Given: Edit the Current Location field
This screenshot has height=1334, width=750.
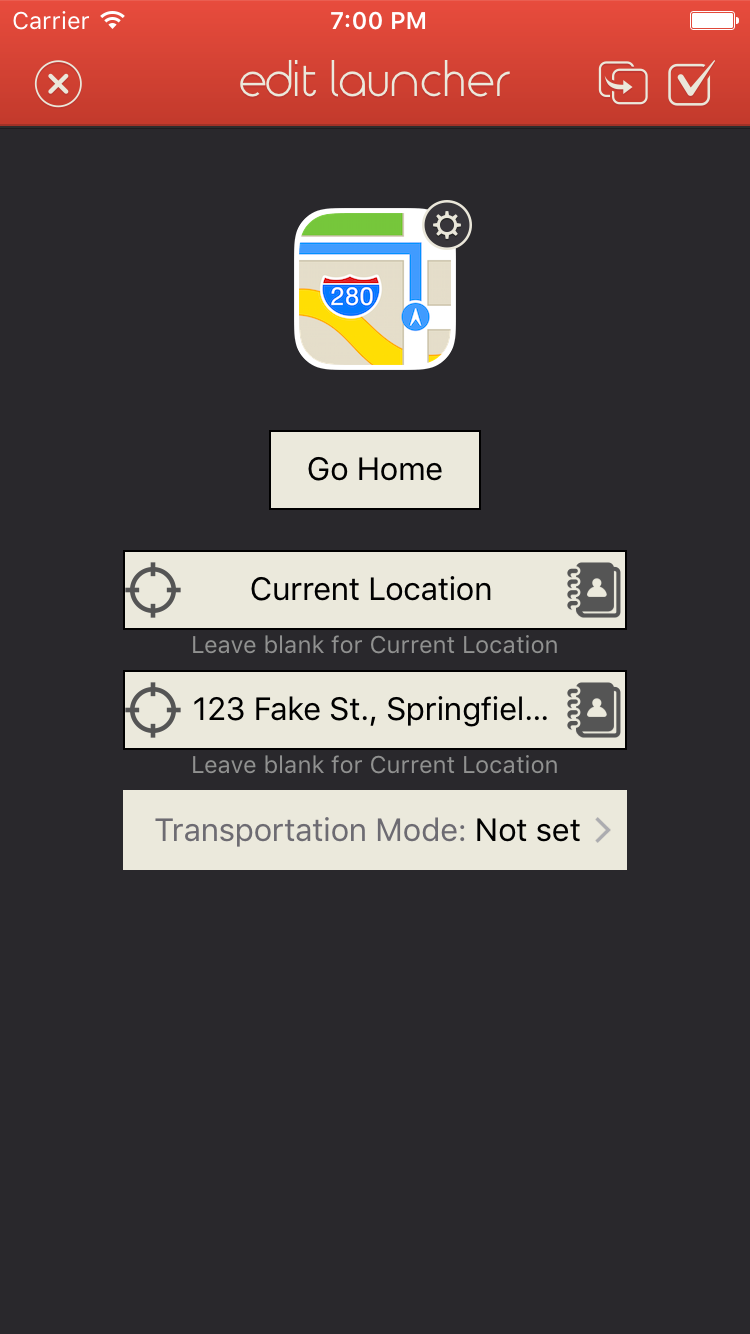Looking at the screenshot, I should (x=371, y=590).
